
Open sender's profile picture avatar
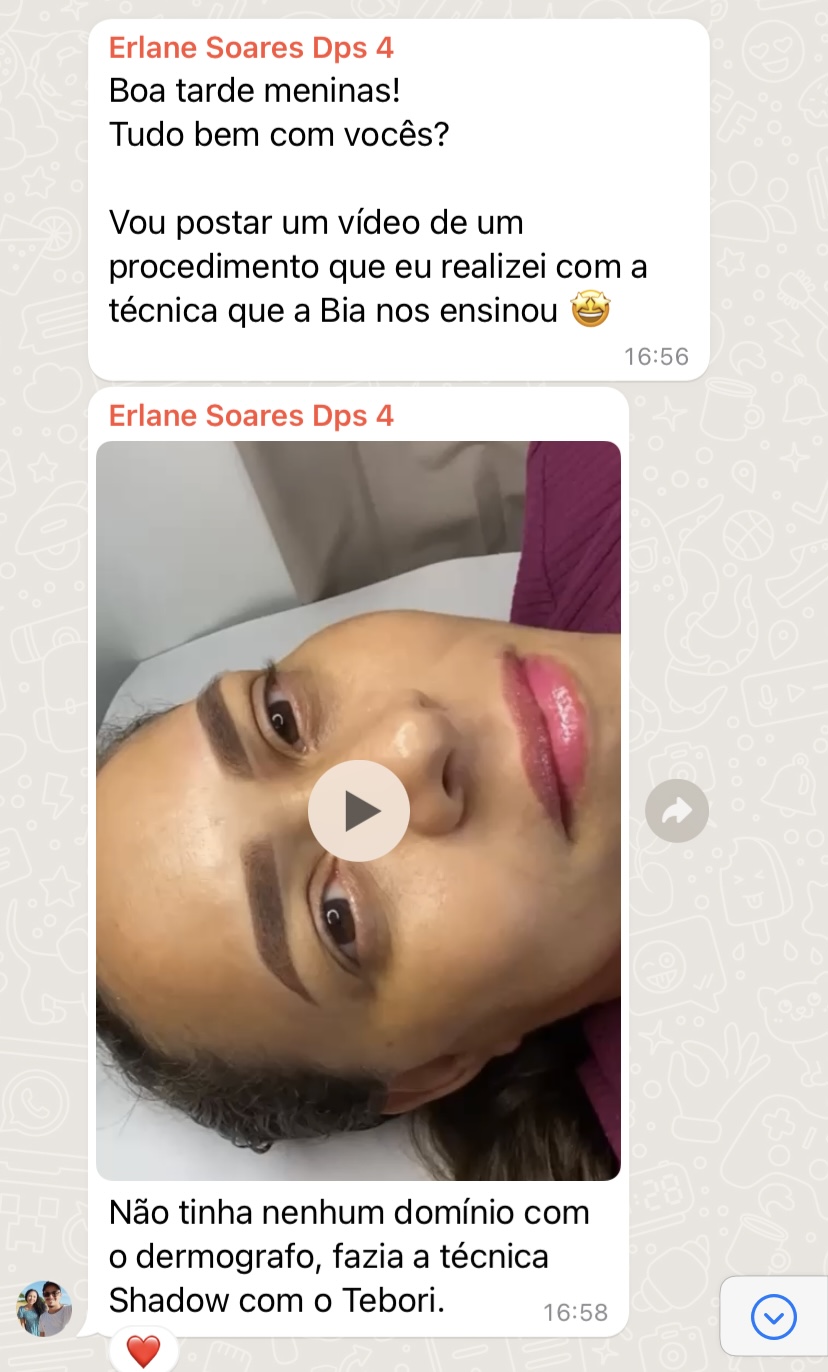click(44, 1309)
